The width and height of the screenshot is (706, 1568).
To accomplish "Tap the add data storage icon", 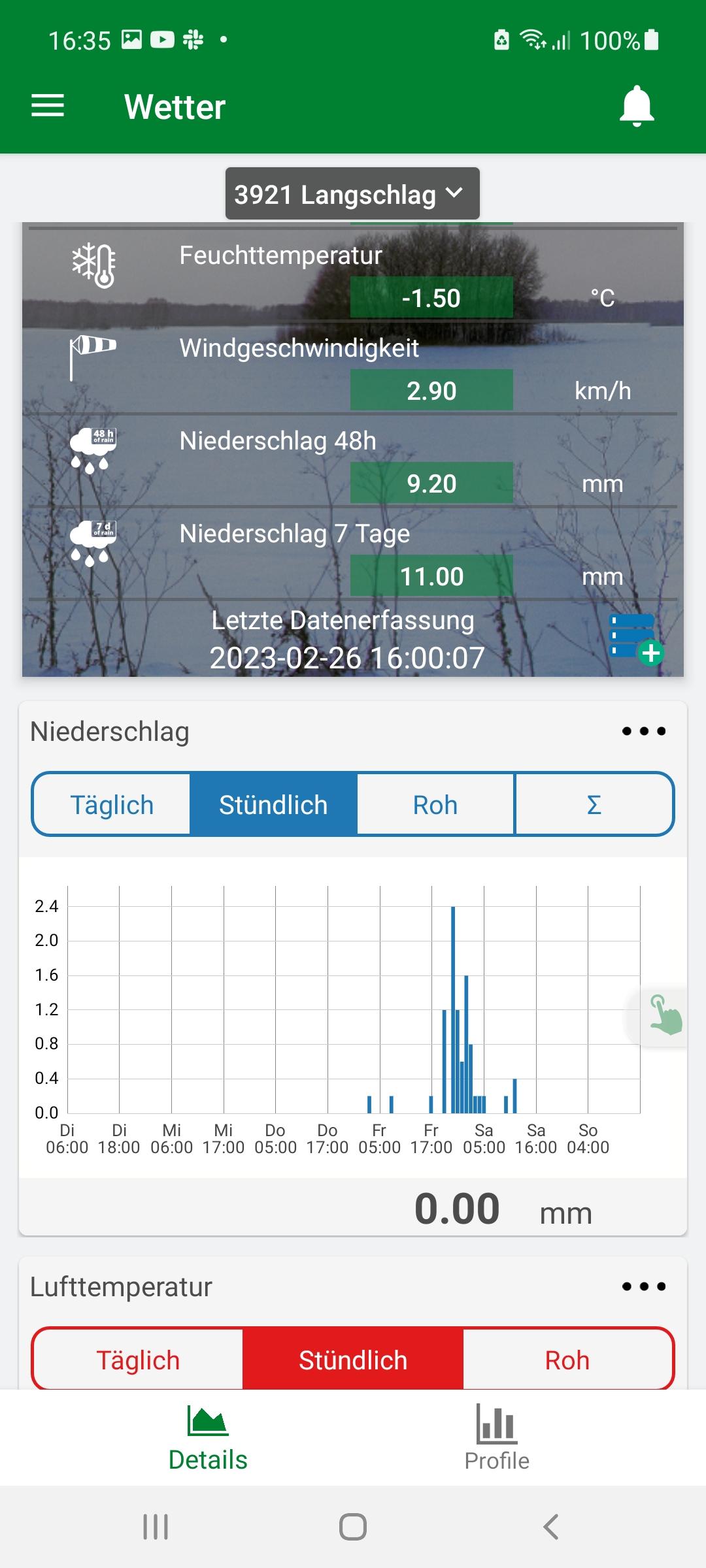I will click(x=635, y=639).
